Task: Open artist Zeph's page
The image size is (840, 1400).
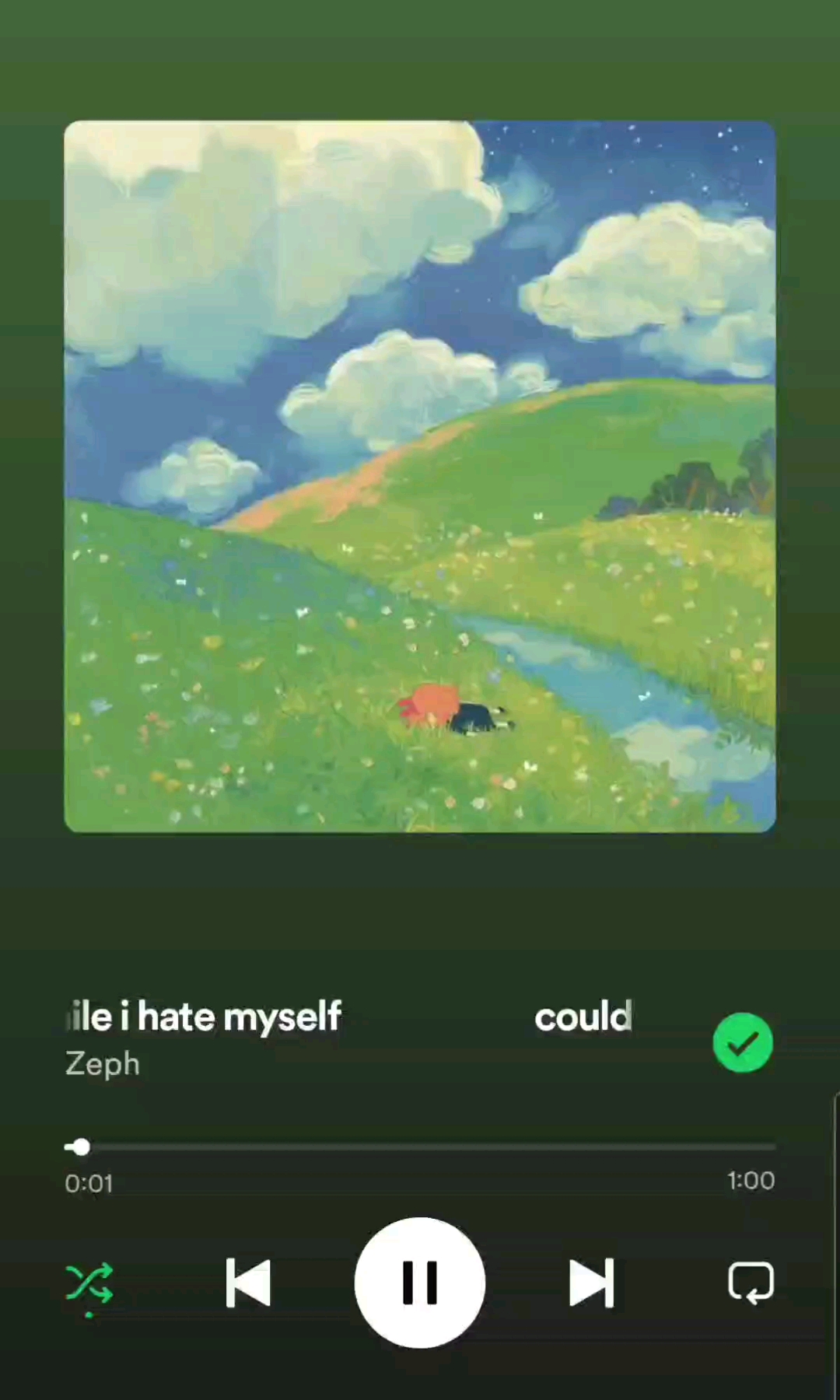Action: pos(103,1064)
